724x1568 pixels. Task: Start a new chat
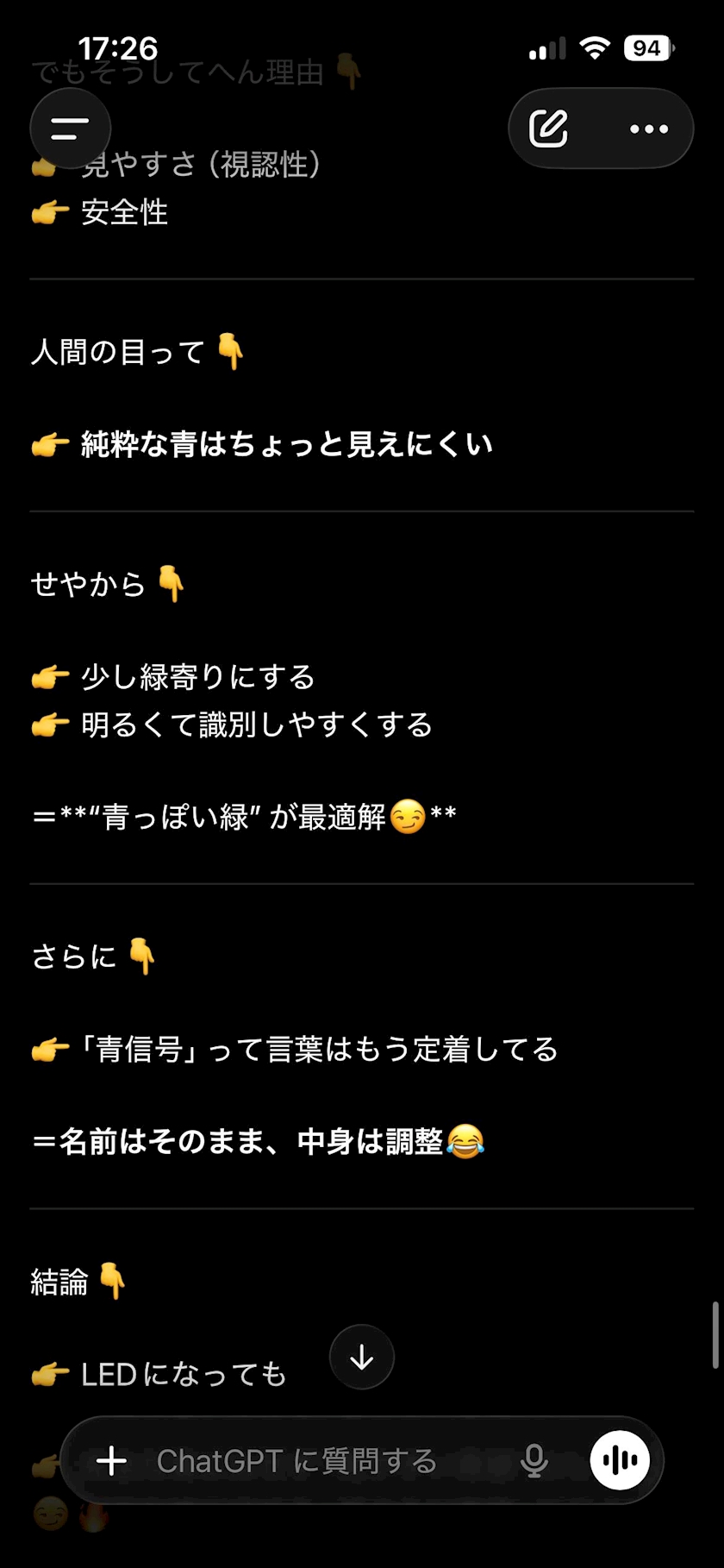pyautogui.click(x=549, y=129)
